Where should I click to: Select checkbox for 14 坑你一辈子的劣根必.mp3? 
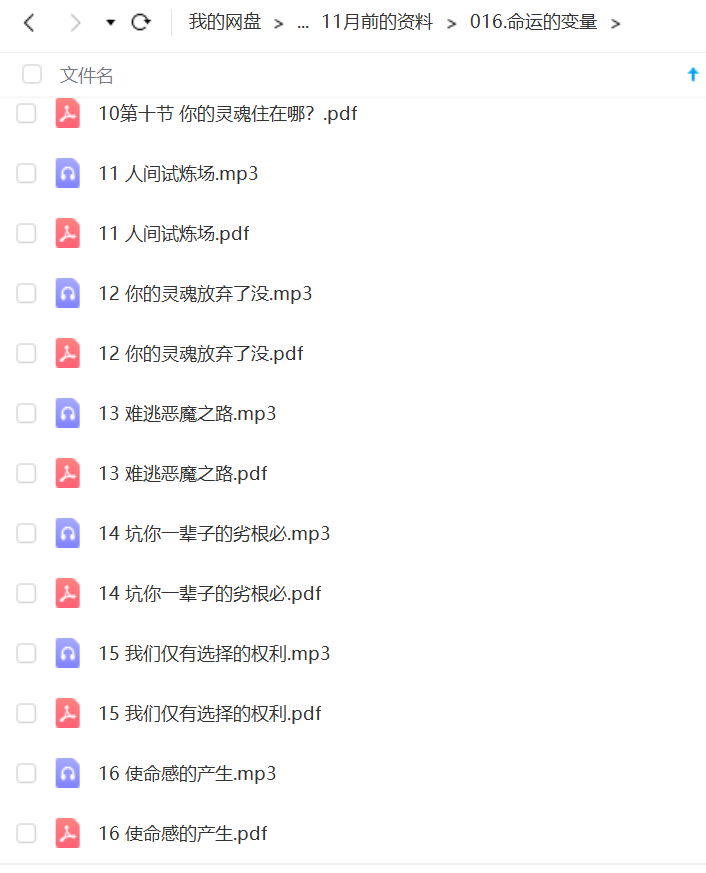point(26,533)
